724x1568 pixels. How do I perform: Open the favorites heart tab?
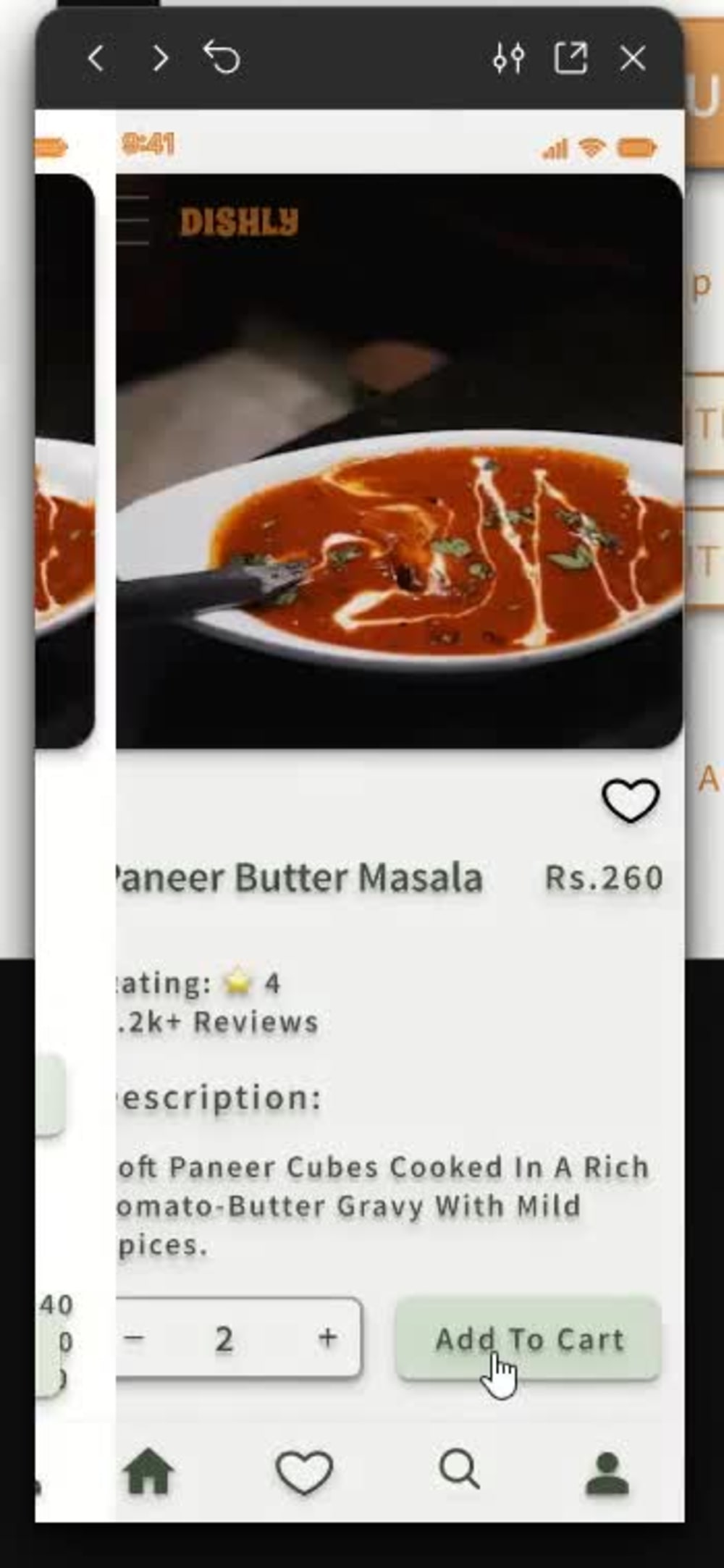[x=304, y=1472]
